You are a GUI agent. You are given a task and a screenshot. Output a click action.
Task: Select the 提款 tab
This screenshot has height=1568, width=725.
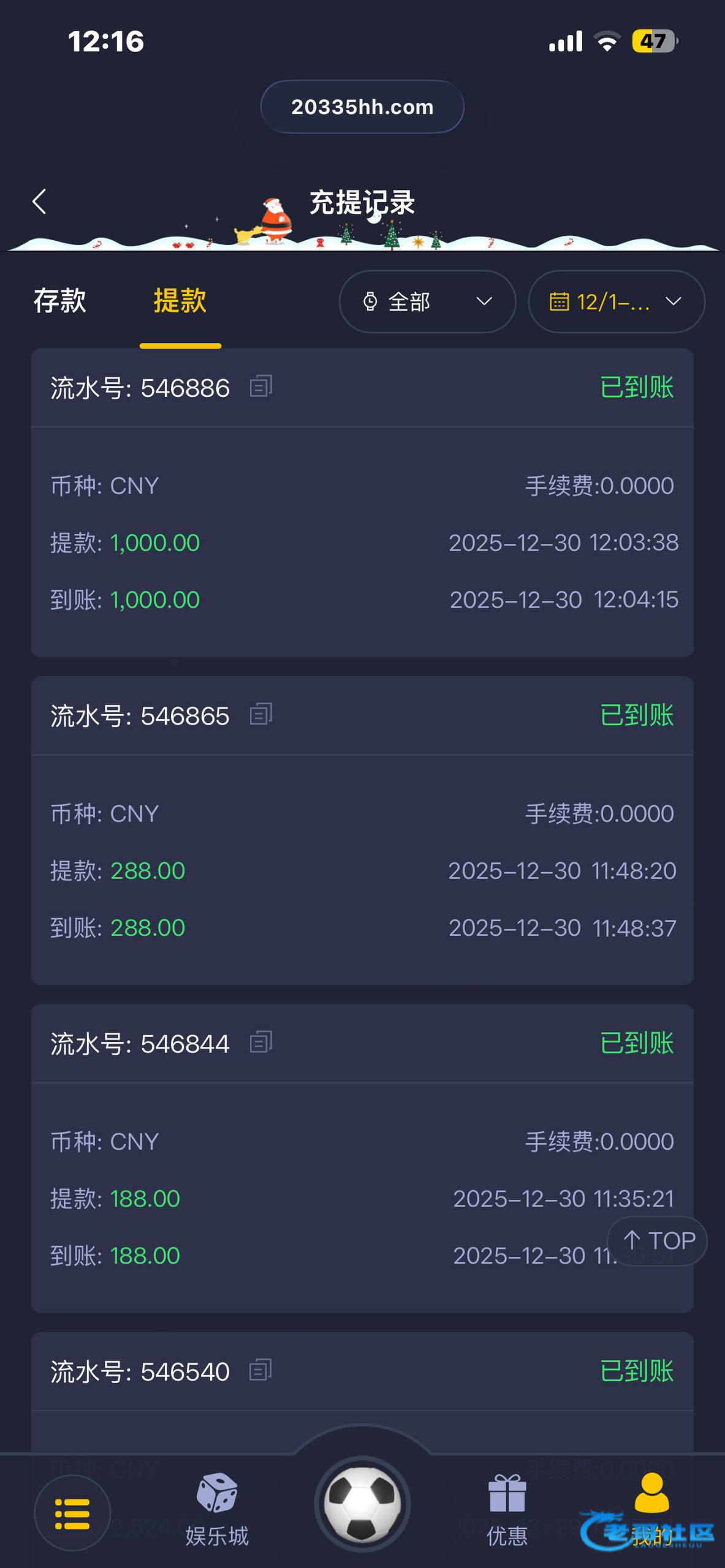[x=180, y=301]
